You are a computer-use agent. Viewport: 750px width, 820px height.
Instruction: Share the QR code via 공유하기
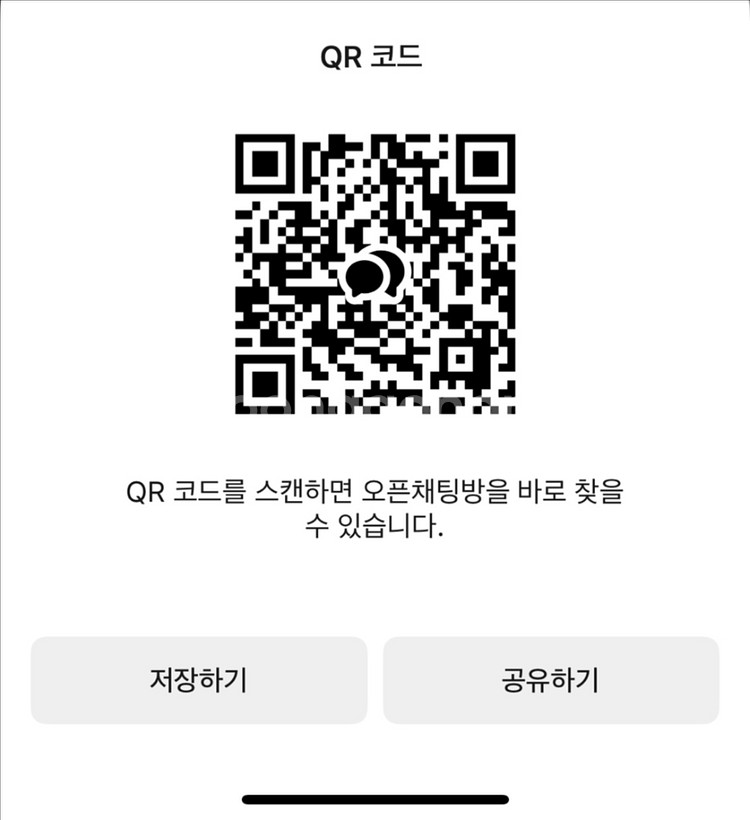[551, 680]
